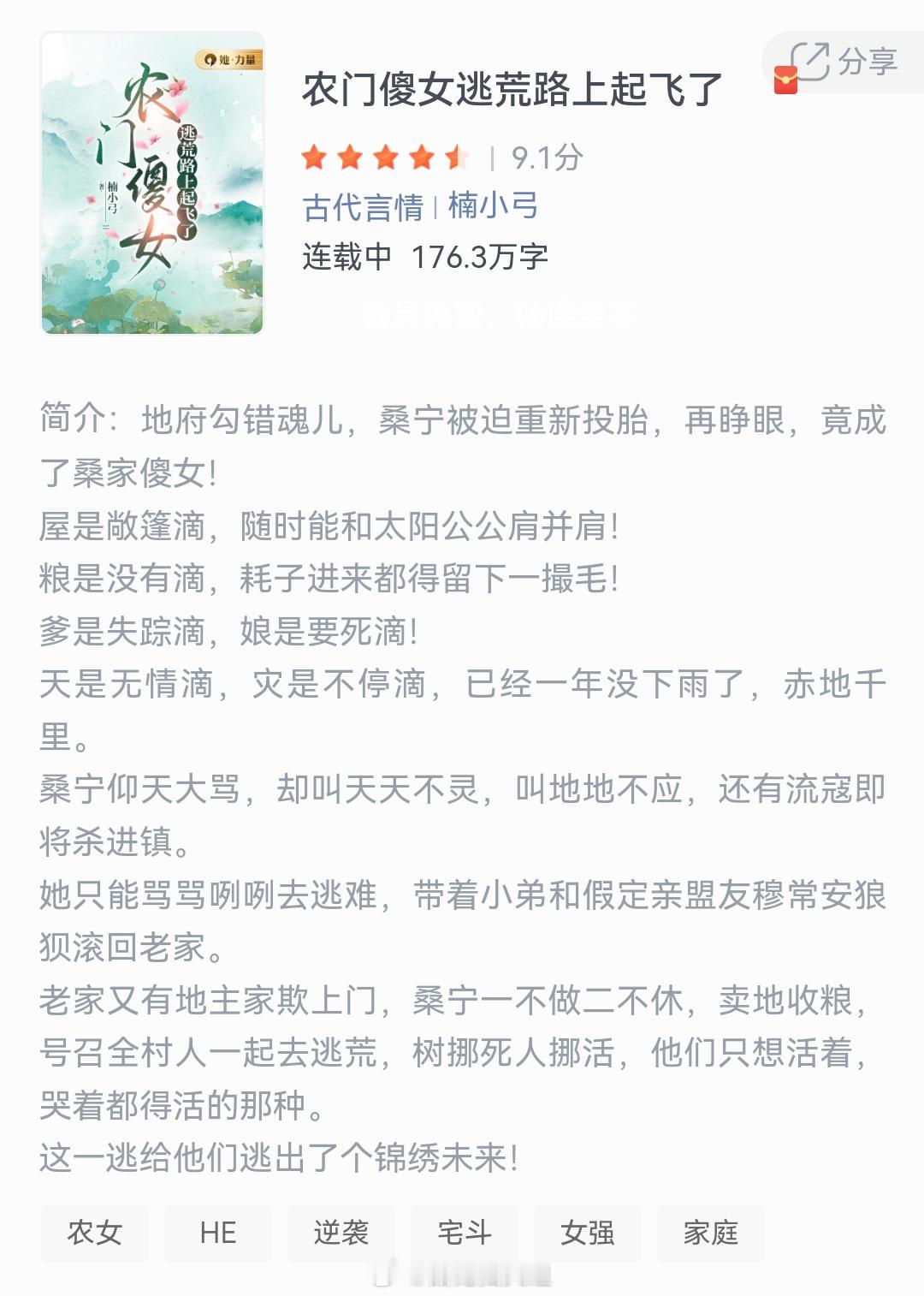Viewport: 924px width, 1296px height.
Task: Click the fifth half-filled rating star
Action: pyautogui.click(x=455, y=154)
